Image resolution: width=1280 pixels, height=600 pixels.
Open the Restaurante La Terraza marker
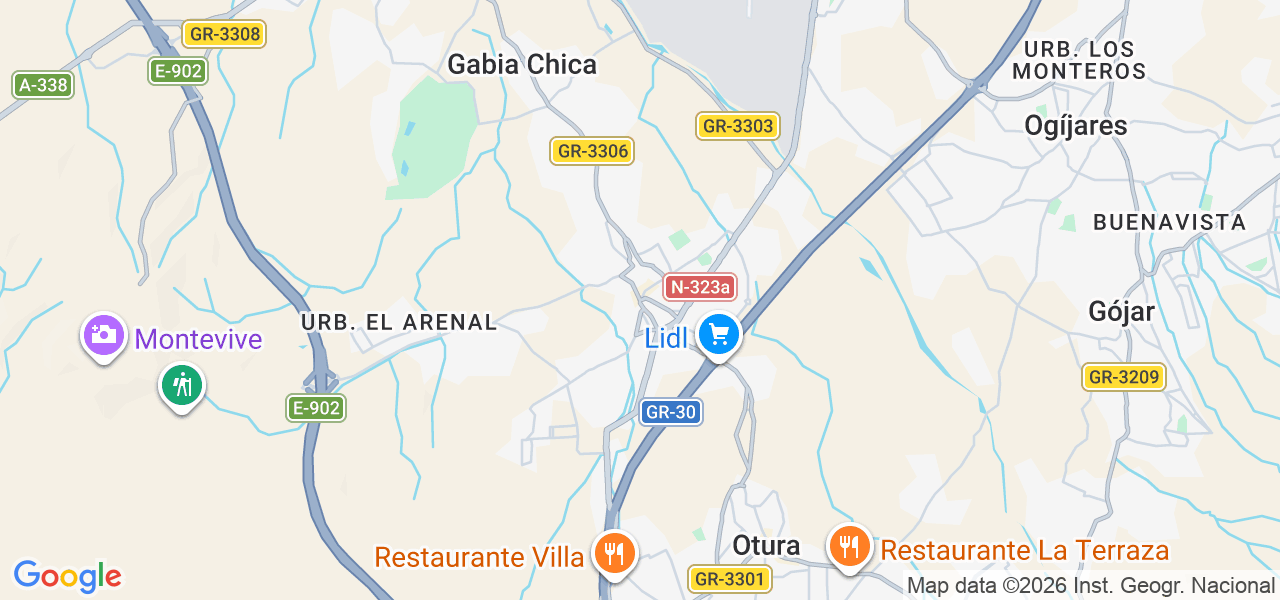849,547
